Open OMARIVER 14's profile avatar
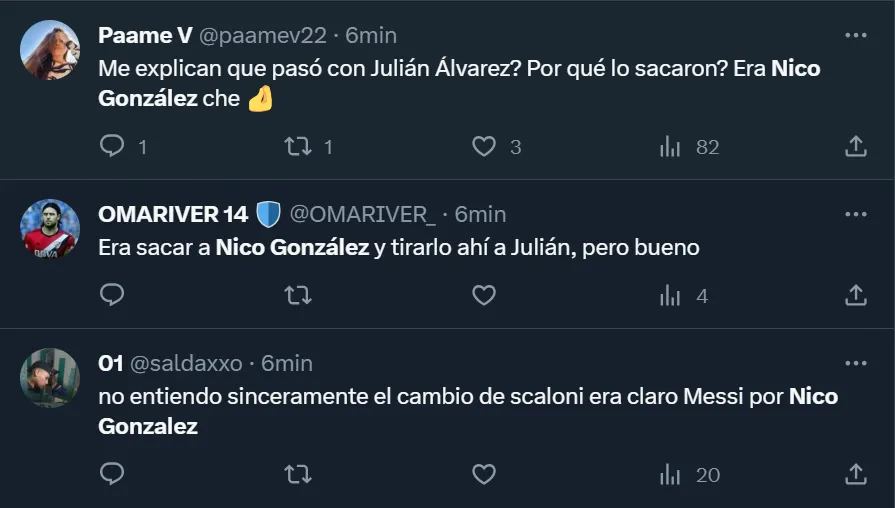895x508 pixels. pyautogui.click(x=49, y=229)
